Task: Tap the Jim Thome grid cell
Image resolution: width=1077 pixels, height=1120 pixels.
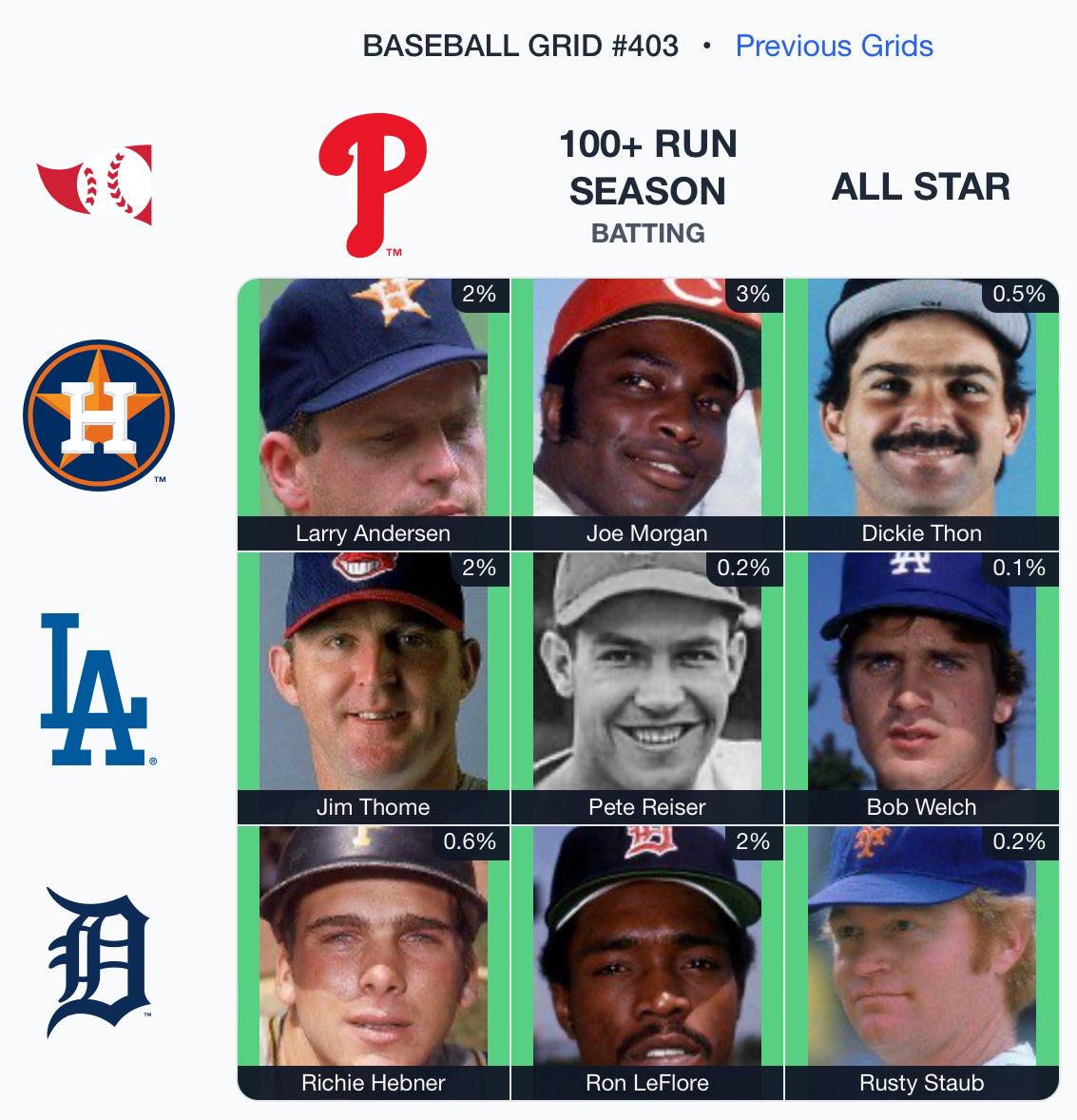Action: click(x=374, y=688)
